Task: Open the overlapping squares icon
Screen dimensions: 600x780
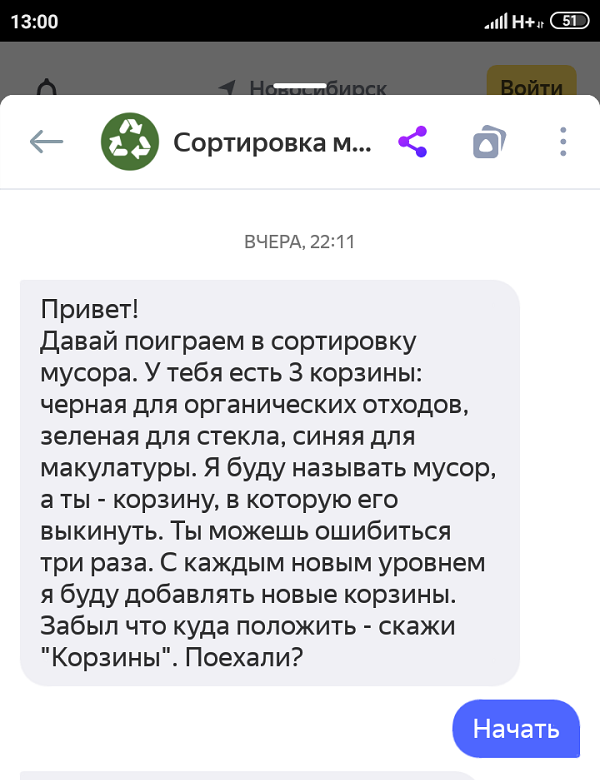Action: [489, 142]
